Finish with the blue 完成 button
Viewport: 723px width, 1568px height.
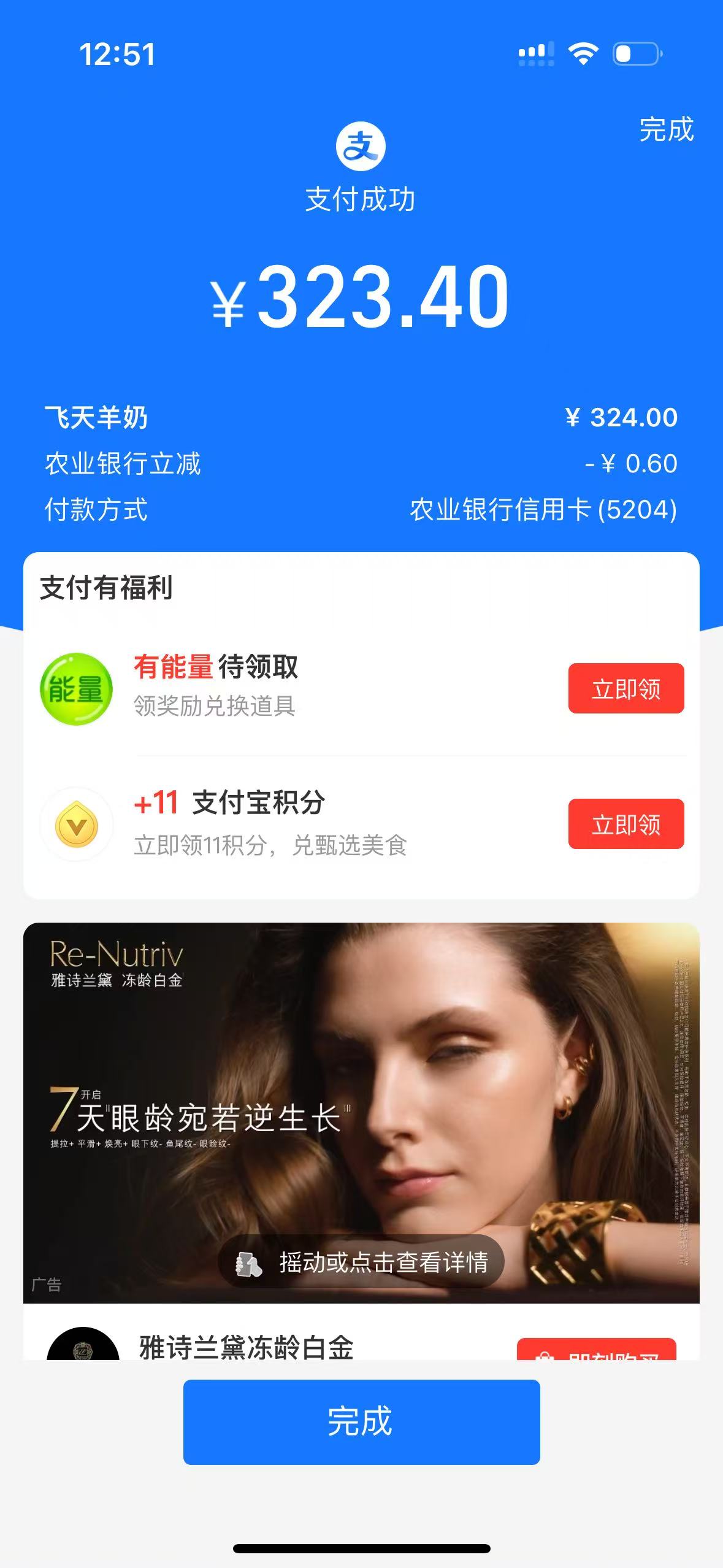[x=361, y=1422]
